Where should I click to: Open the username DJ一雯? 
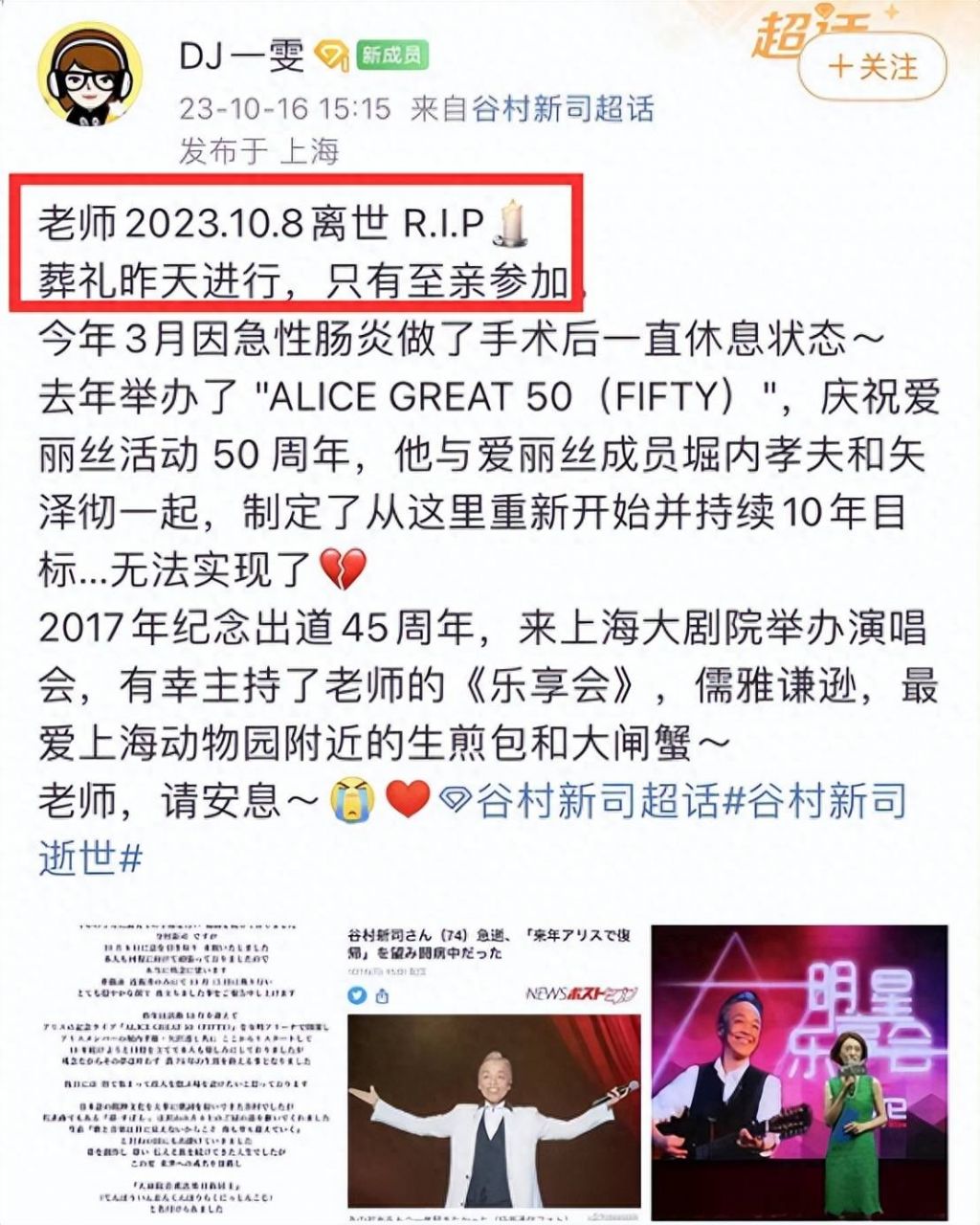241,56
